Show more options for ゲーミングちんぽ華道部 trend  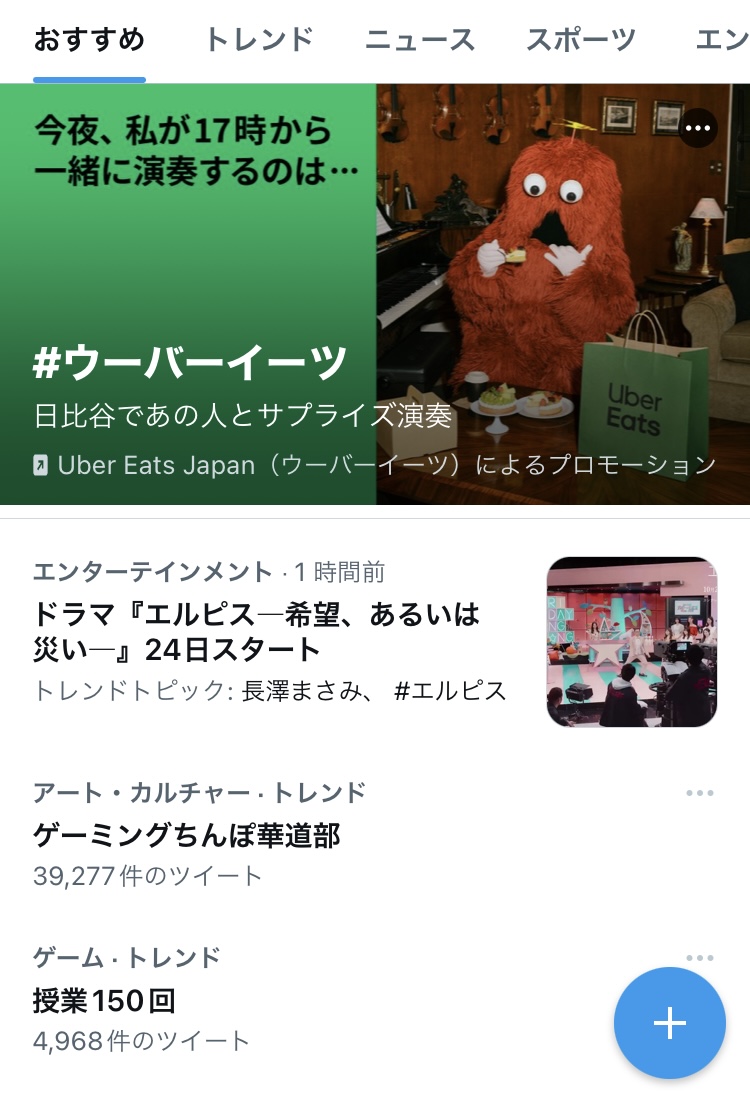[700, 794]
